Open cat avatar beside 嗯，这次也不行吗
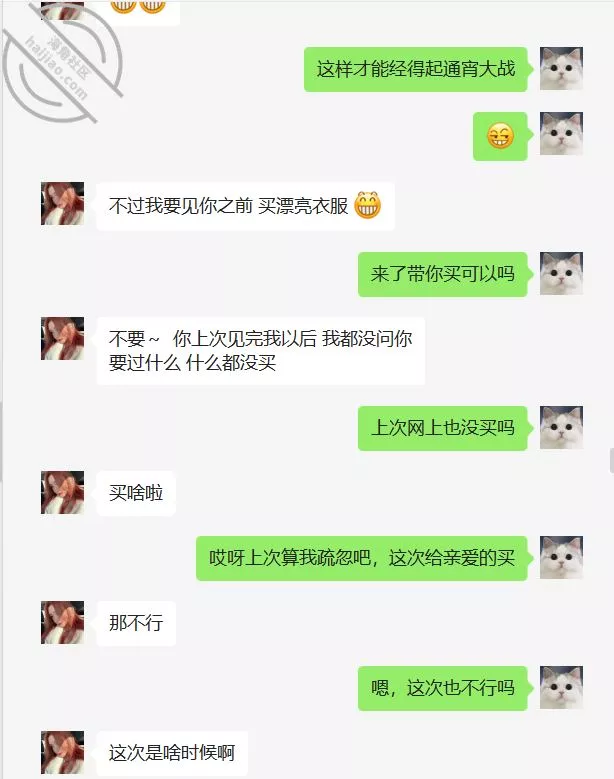This screenshot has height=779, width=614. pos(561,687)
